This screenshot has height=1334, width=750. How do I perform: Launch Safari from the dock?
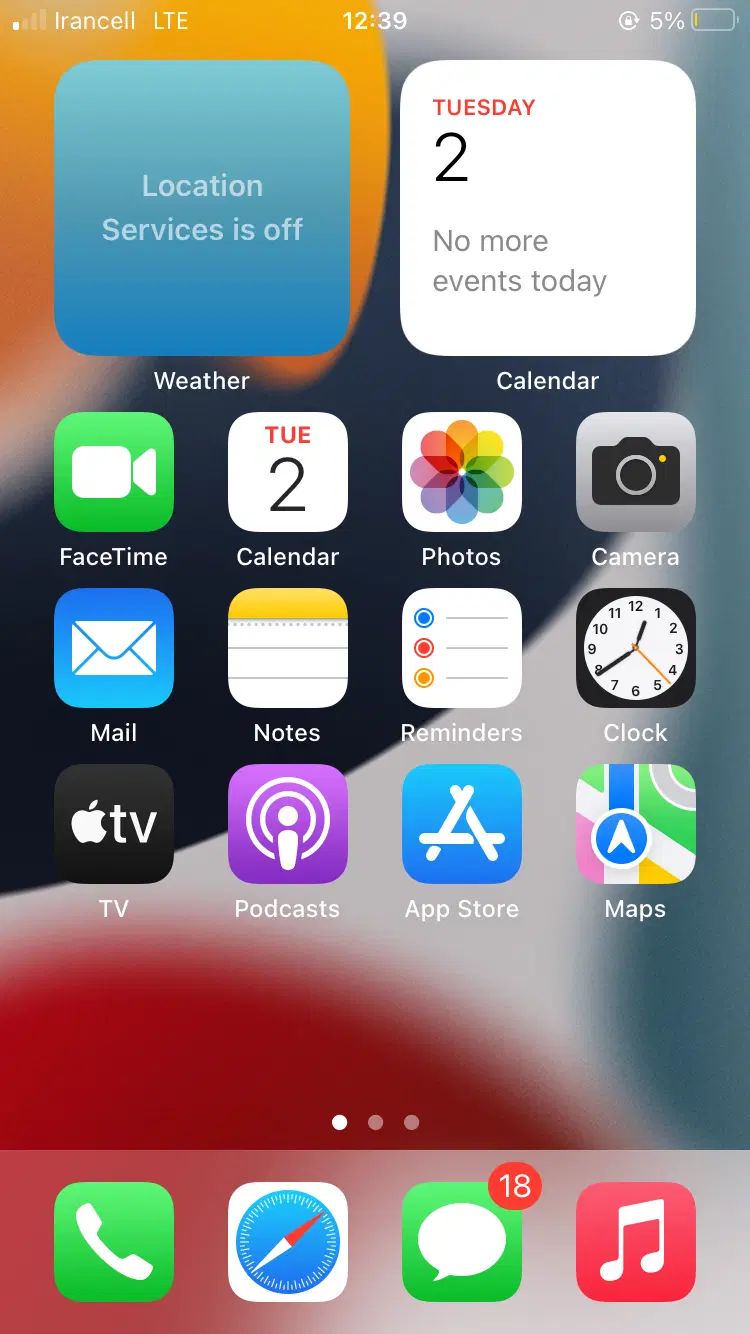click(288, 1242)
